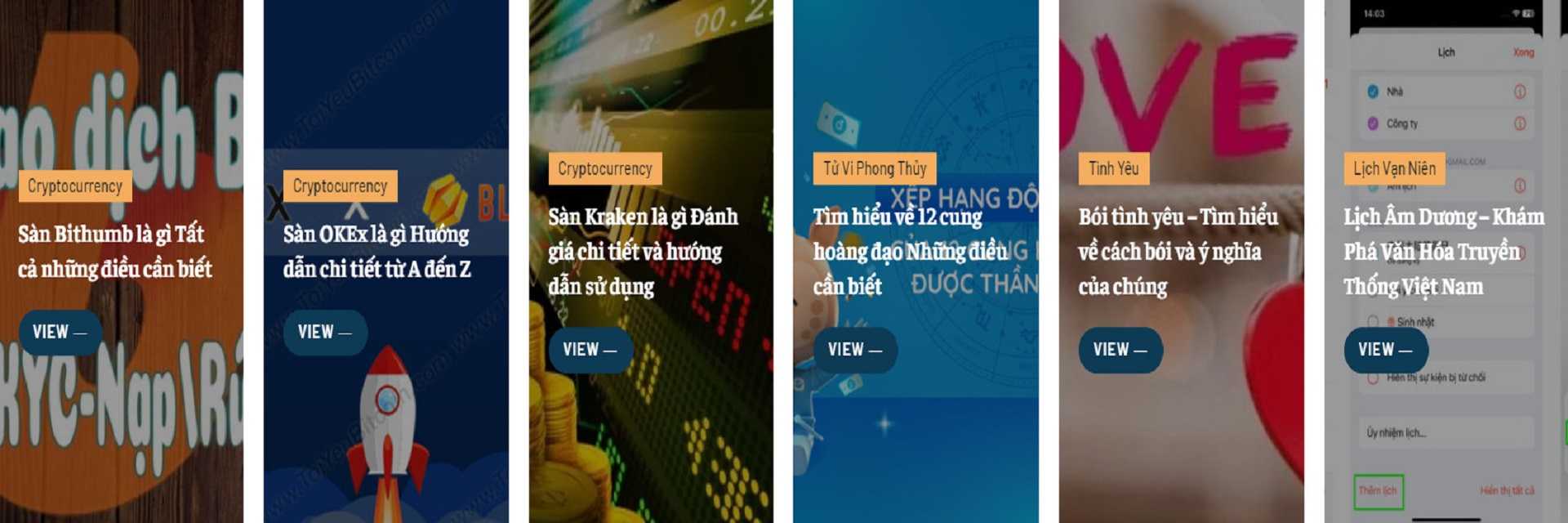Tap VIEW on the 12 cung hoàng đạo card
The height and width of the screenshot is (523, 1568).
(855, 350)
